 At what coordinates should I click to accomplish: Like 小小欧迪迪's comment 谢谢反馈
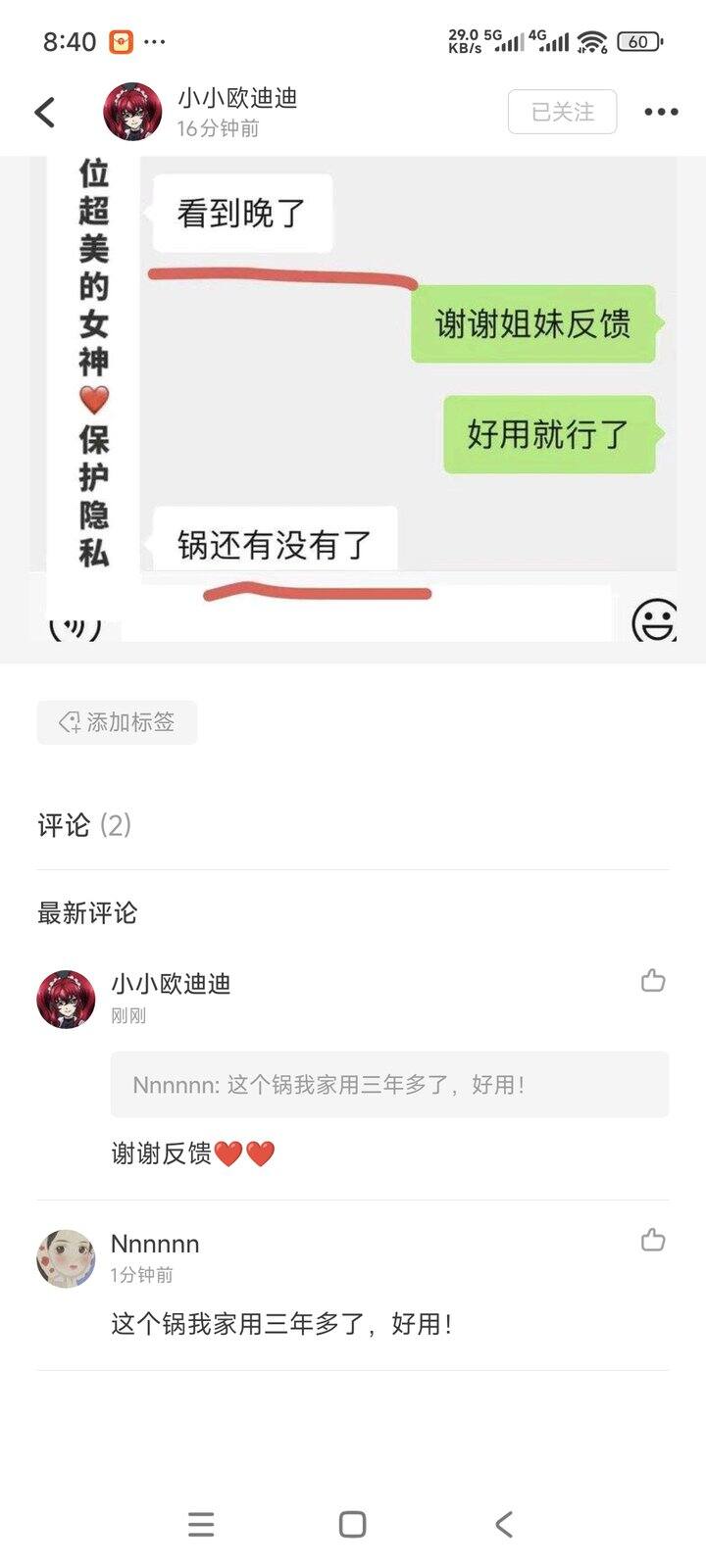coord(653,981)
